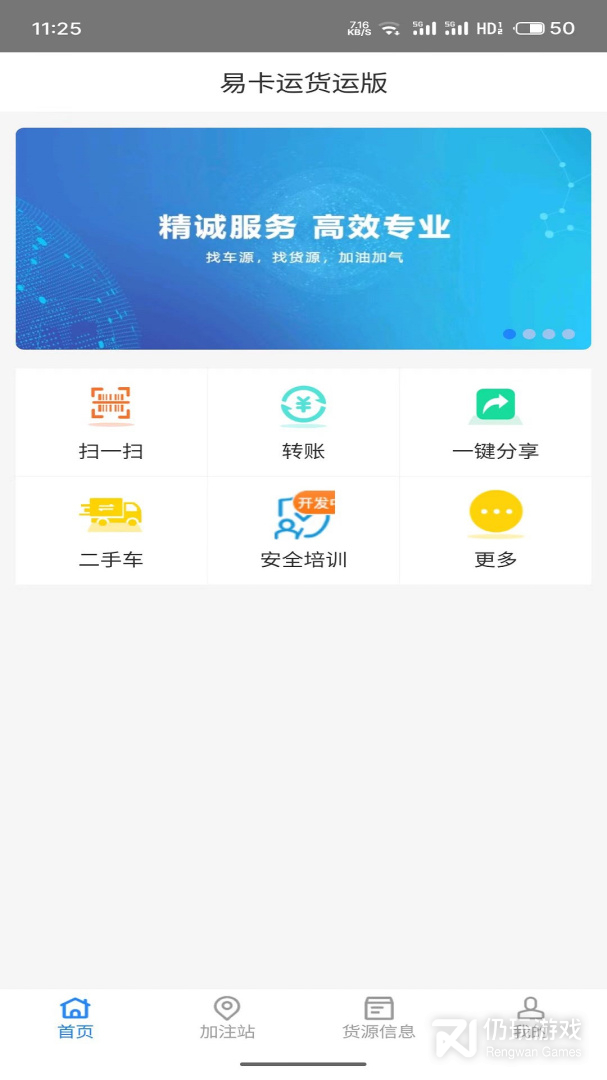Open the 精诚服务 promo banner

[x=303, y=238]
